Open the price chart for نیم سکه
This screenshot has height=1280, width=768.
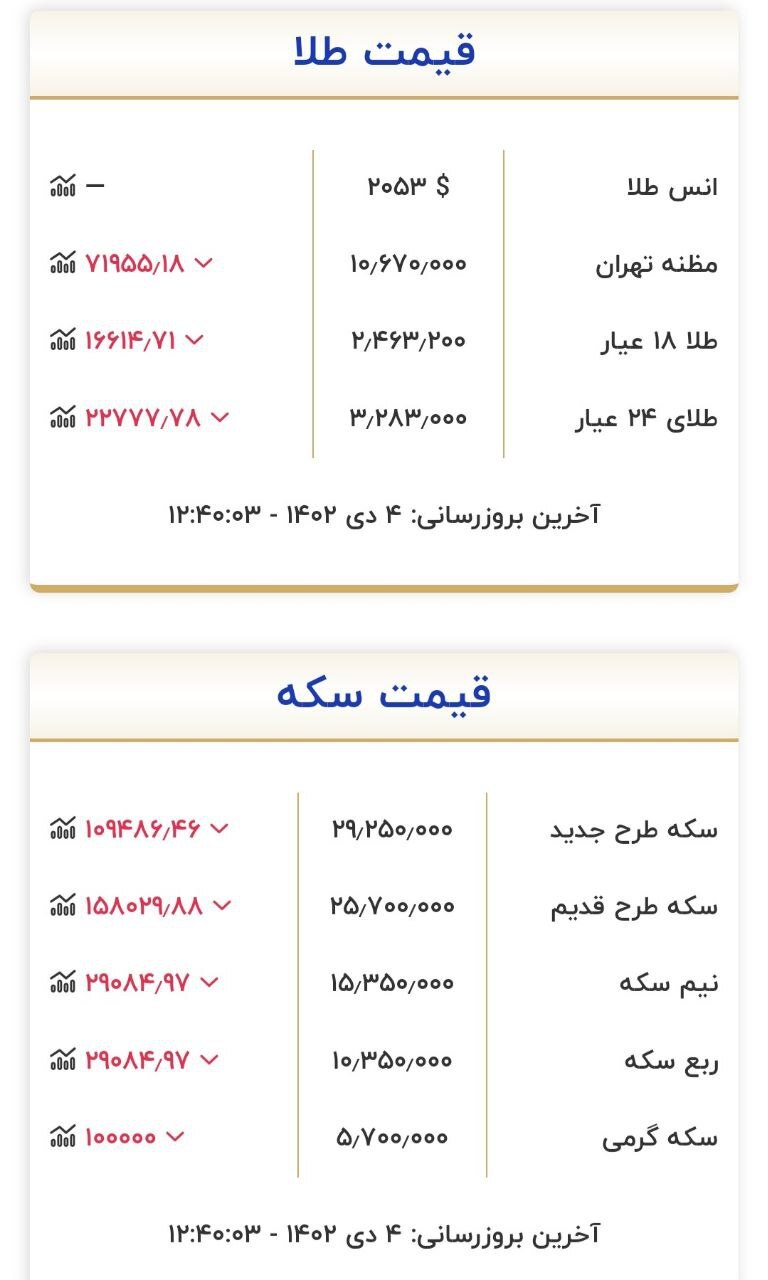62,982
